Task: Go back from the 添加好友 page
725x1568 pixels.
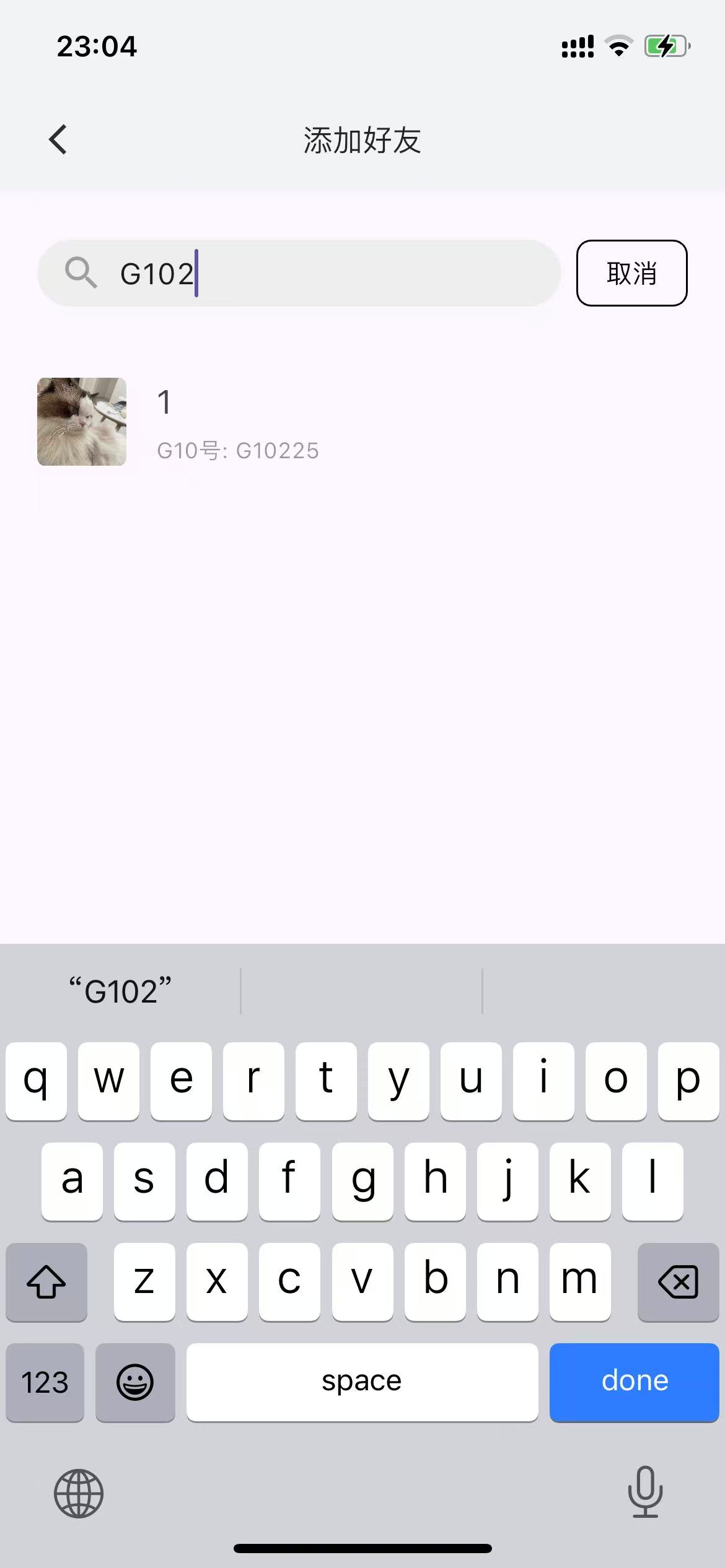Action: tap(58, 139)
